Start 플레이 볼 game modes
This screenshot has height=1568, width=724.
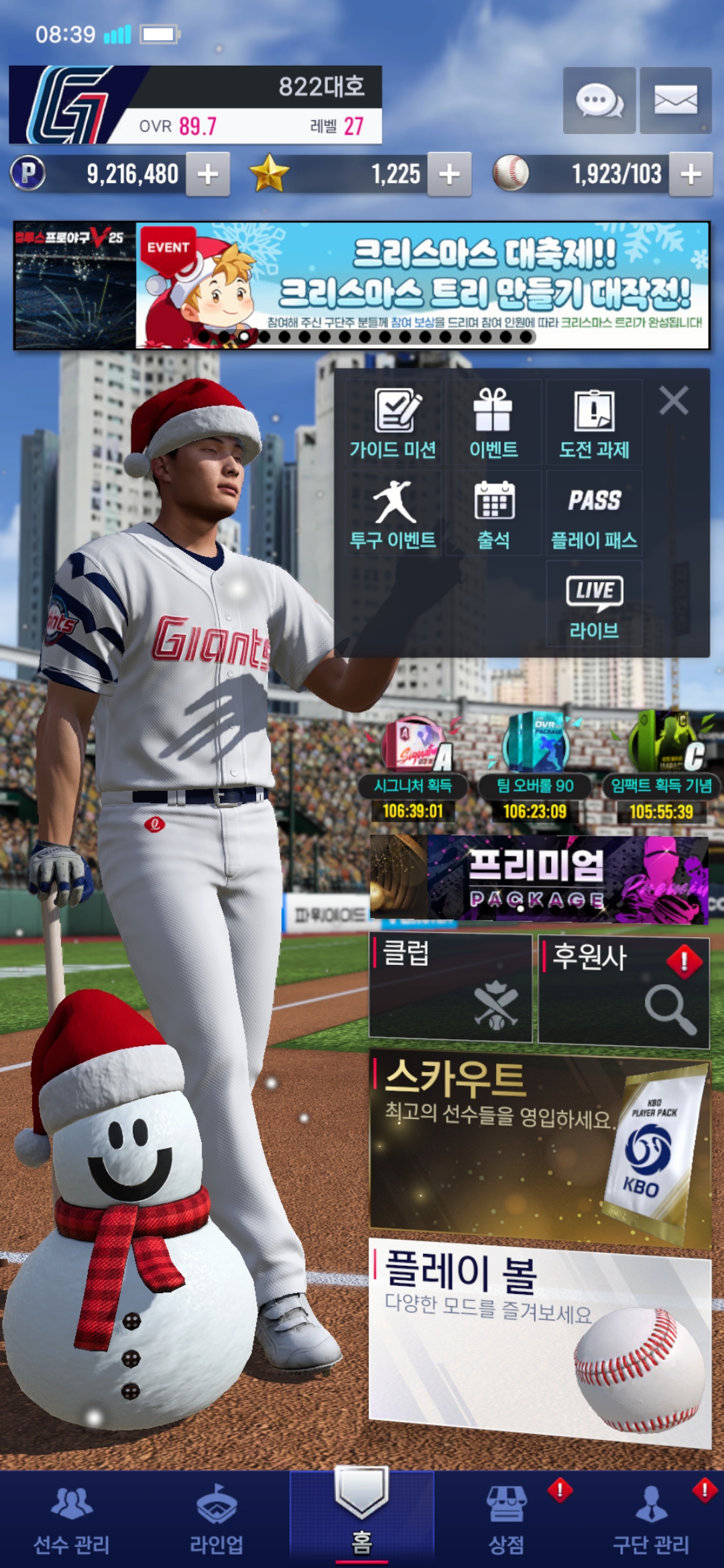[x=539, y=1340]
